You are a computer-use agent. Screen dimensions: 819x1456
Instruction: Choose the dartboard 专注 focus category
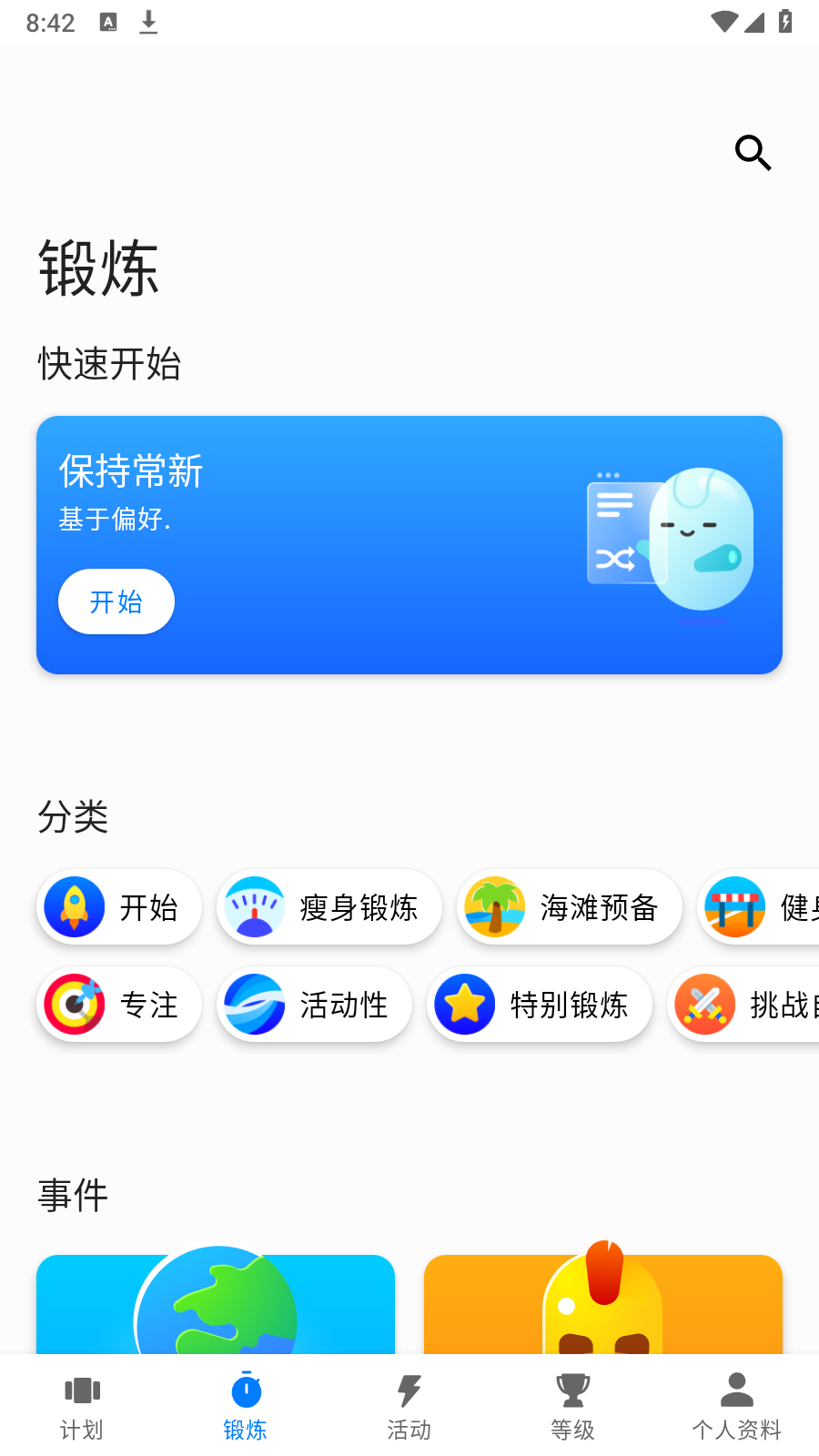74,1004
